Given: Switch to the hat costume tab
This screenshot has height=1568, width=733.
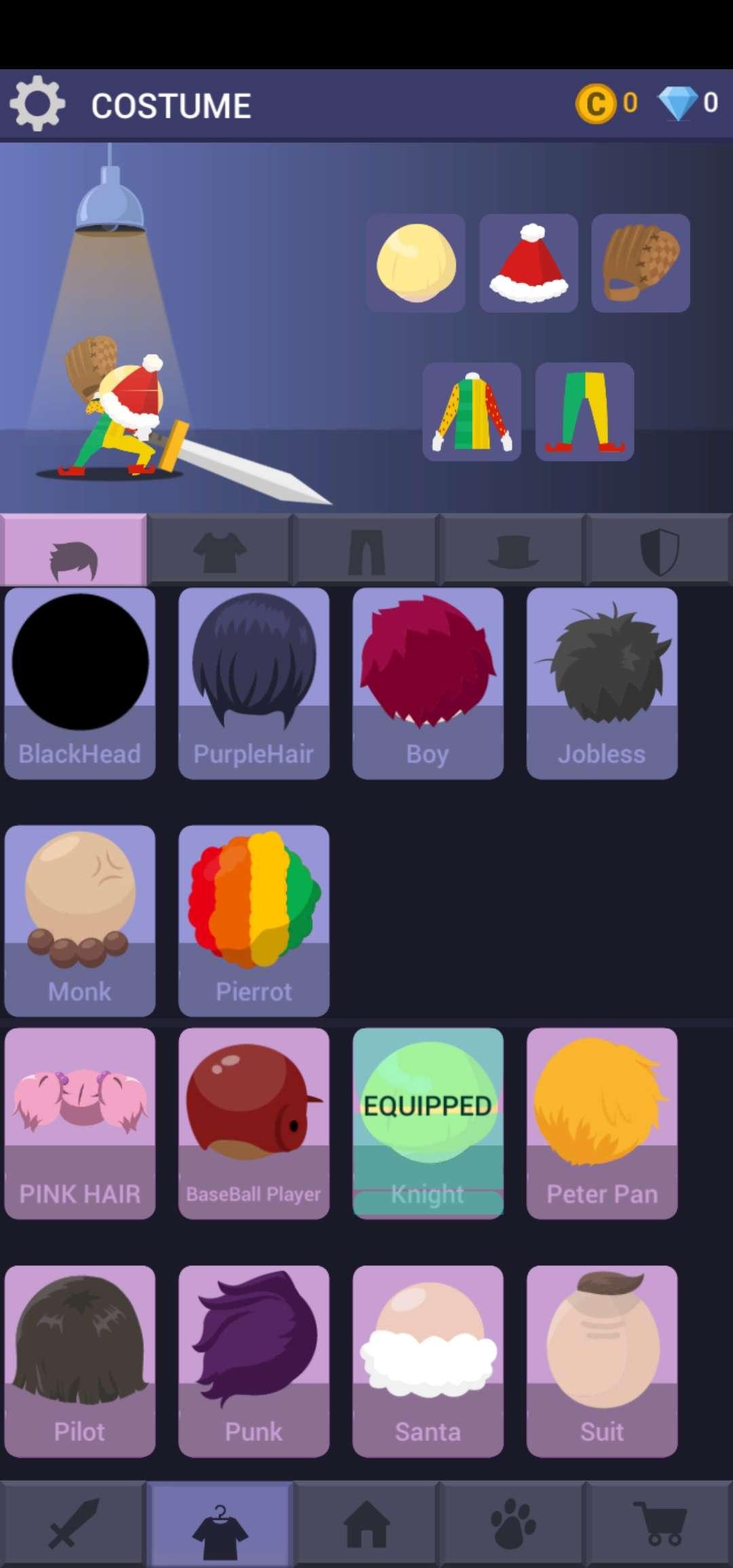Looking at the screenshot, I should [x=513, y=550].
